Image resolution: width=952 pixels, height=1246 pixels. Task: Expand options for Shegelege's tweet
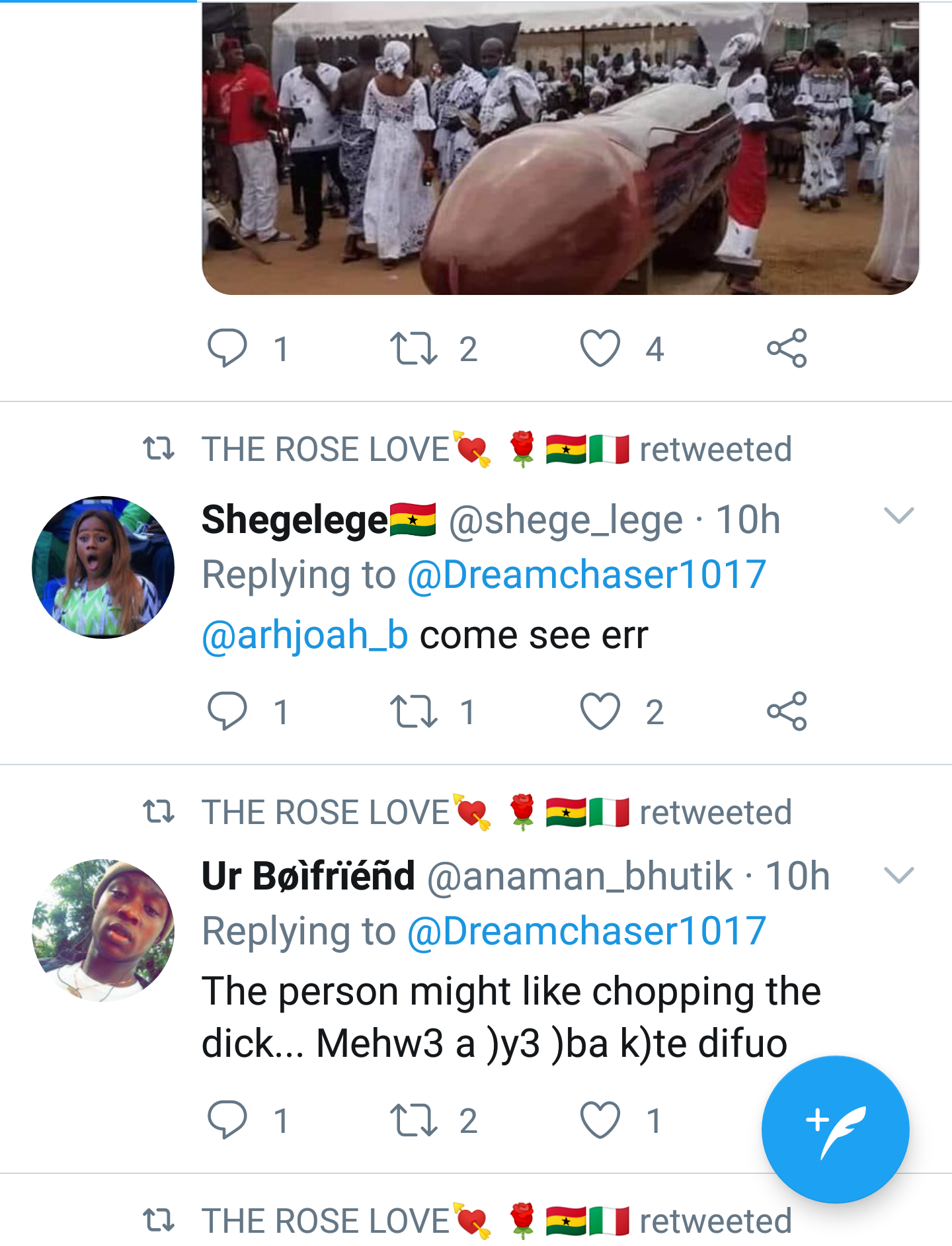coord(898,516)
